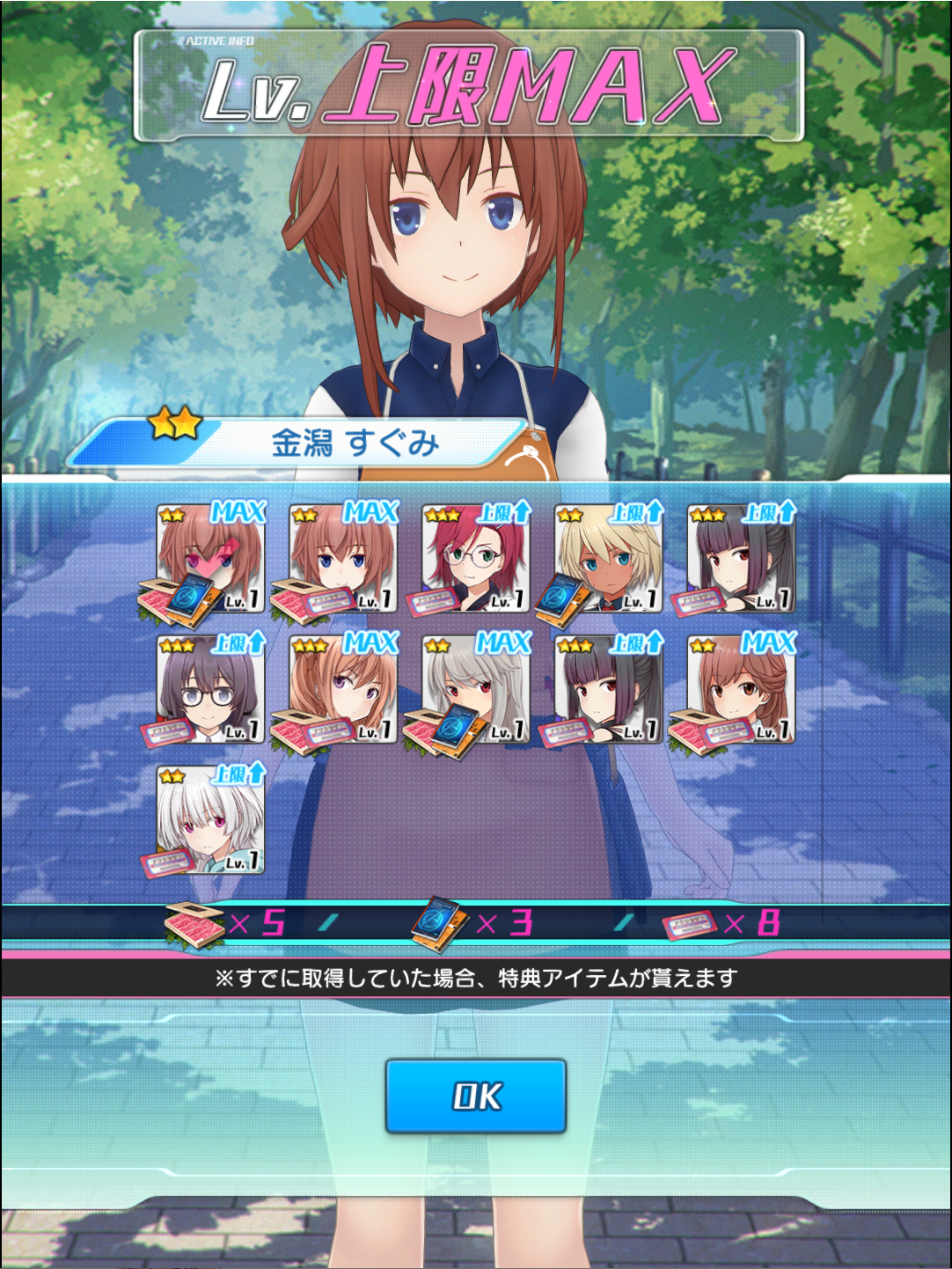Select the blonde tanned girl card

pyautogui.click(x=609, y=559)
